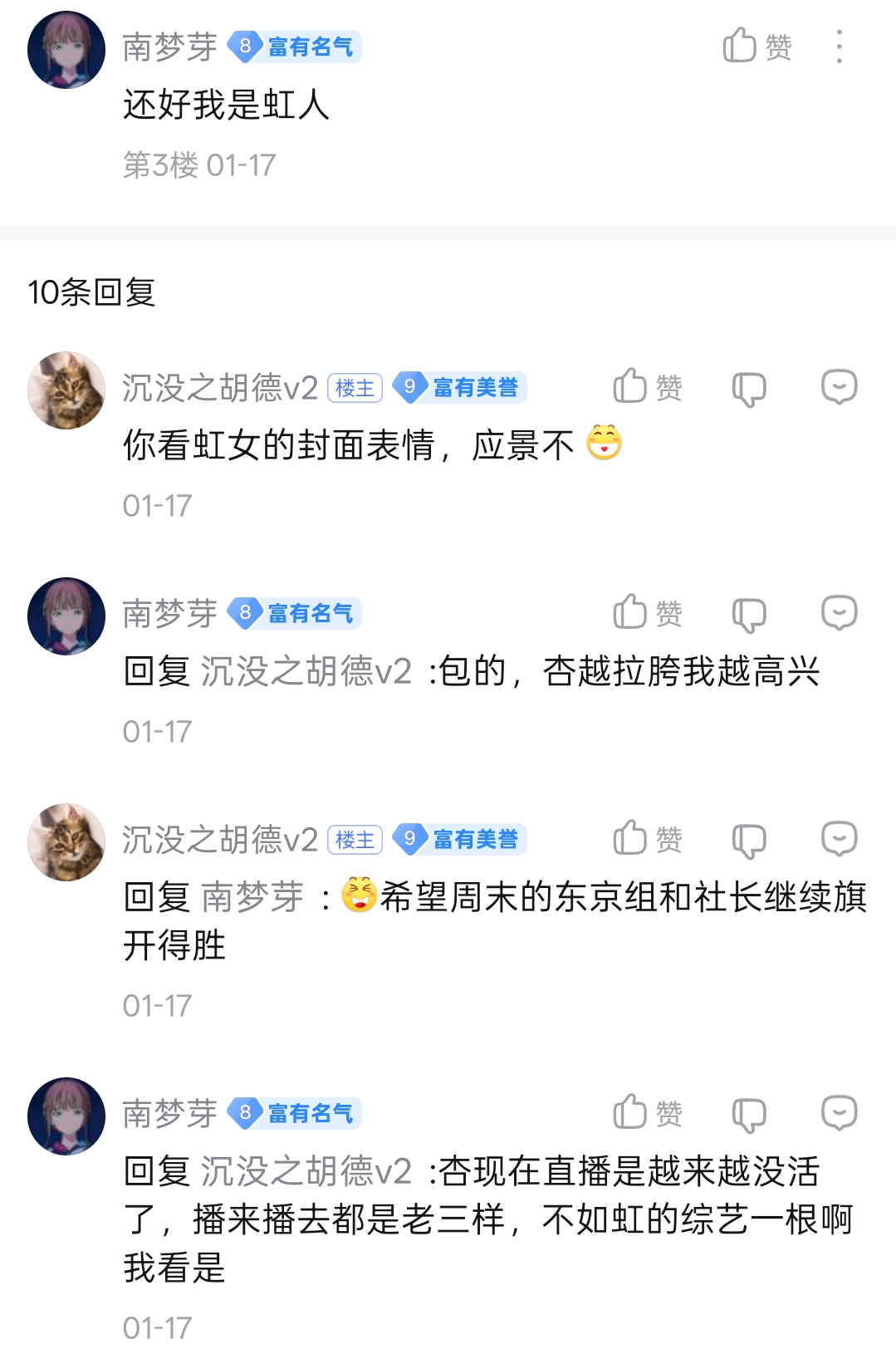Image resolution: width=896 pixels, height=1349 pixels.
Task: Like the reply "包的，杏越拉胯我越高兴"
Action: [647, 613]
